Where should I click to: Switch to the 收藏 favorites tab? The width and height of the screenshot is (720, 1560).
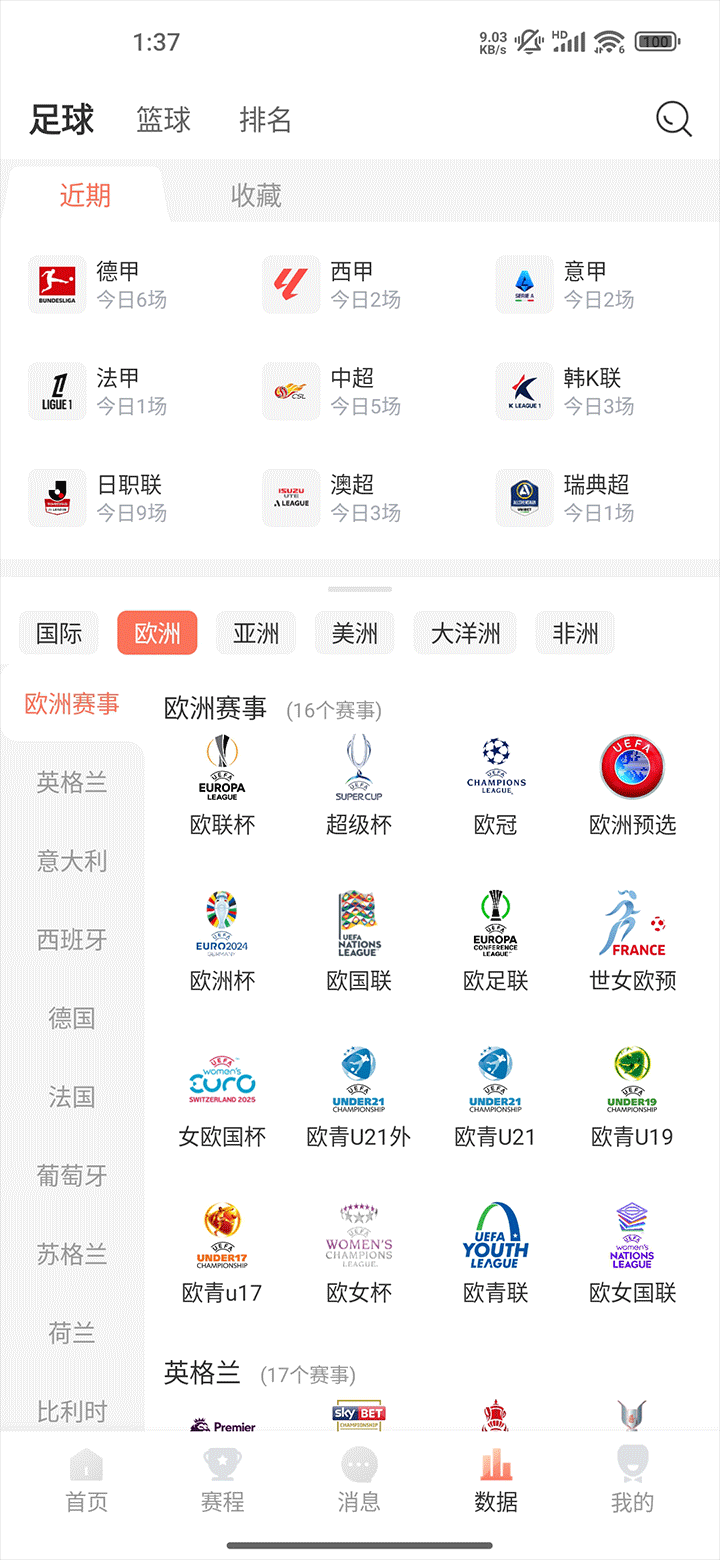(258, 196)
